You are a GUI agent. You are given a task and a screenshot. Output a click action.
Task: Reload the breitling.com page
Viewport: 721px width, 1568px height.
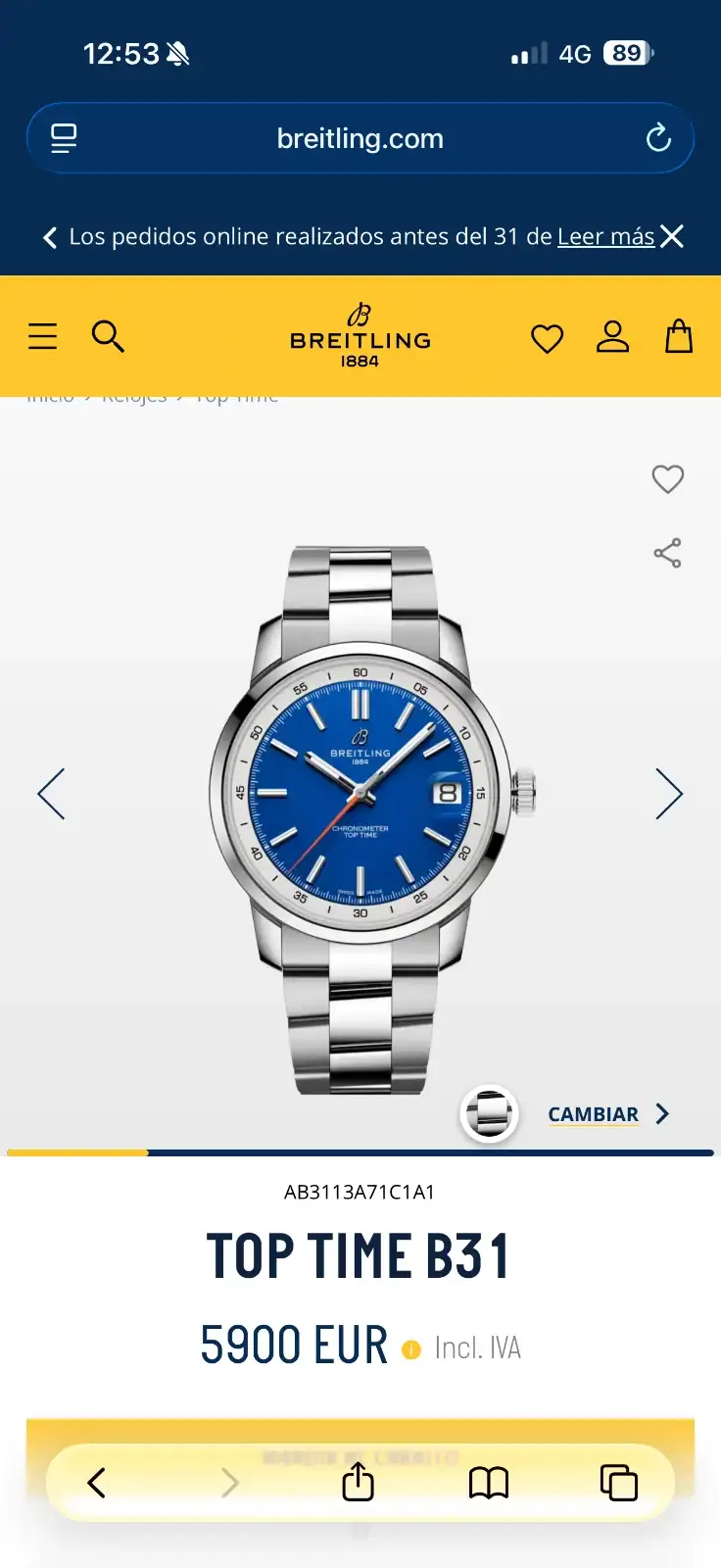coord(658,138)
